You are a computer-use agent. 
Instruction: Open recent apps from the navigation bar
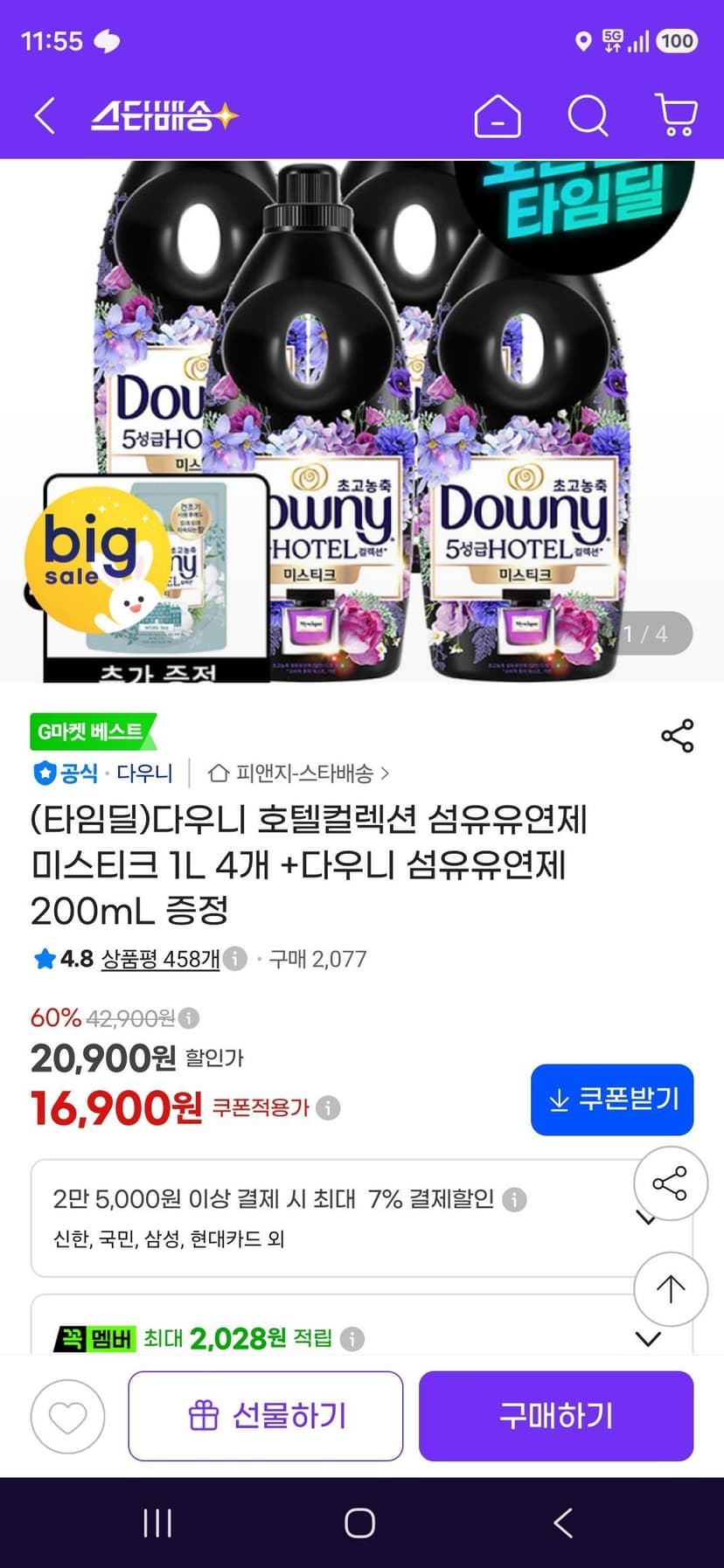(x=157, y=1523)
